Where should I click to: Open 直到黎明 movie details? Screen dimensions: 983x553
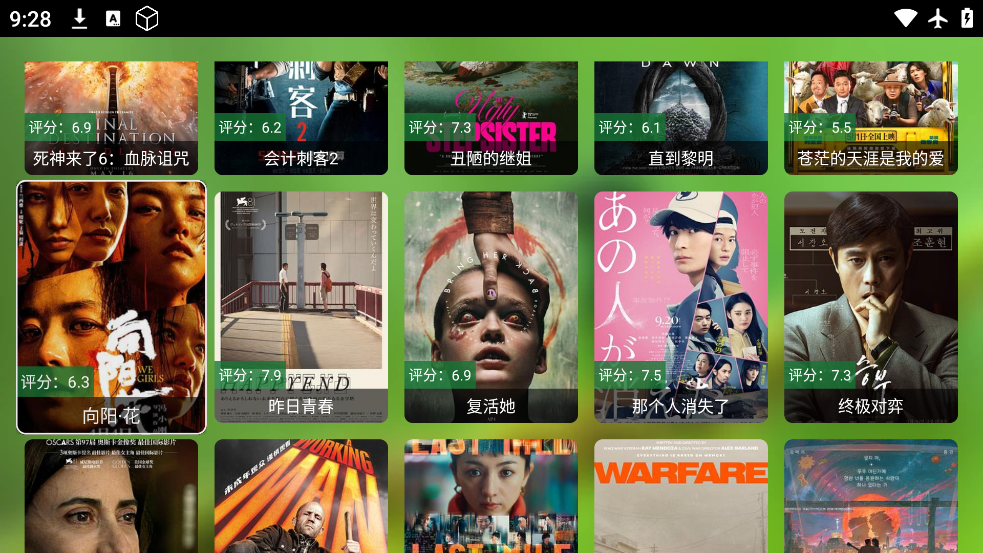tap(681, 117)
